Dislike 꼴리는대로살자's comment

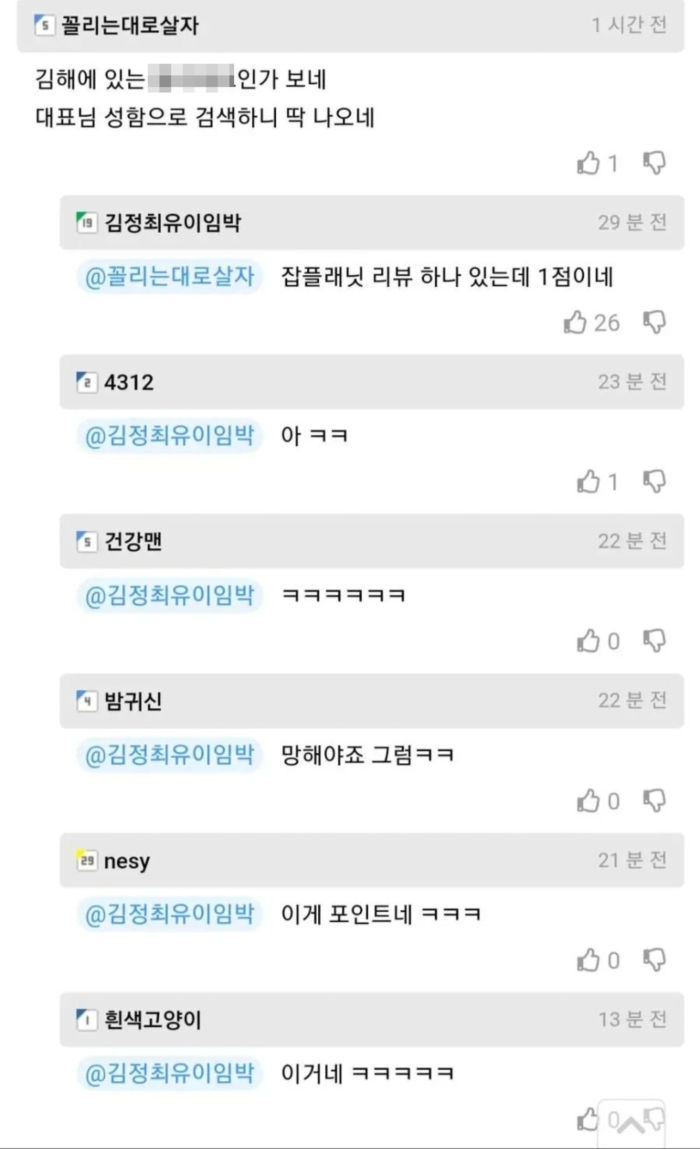654,163
